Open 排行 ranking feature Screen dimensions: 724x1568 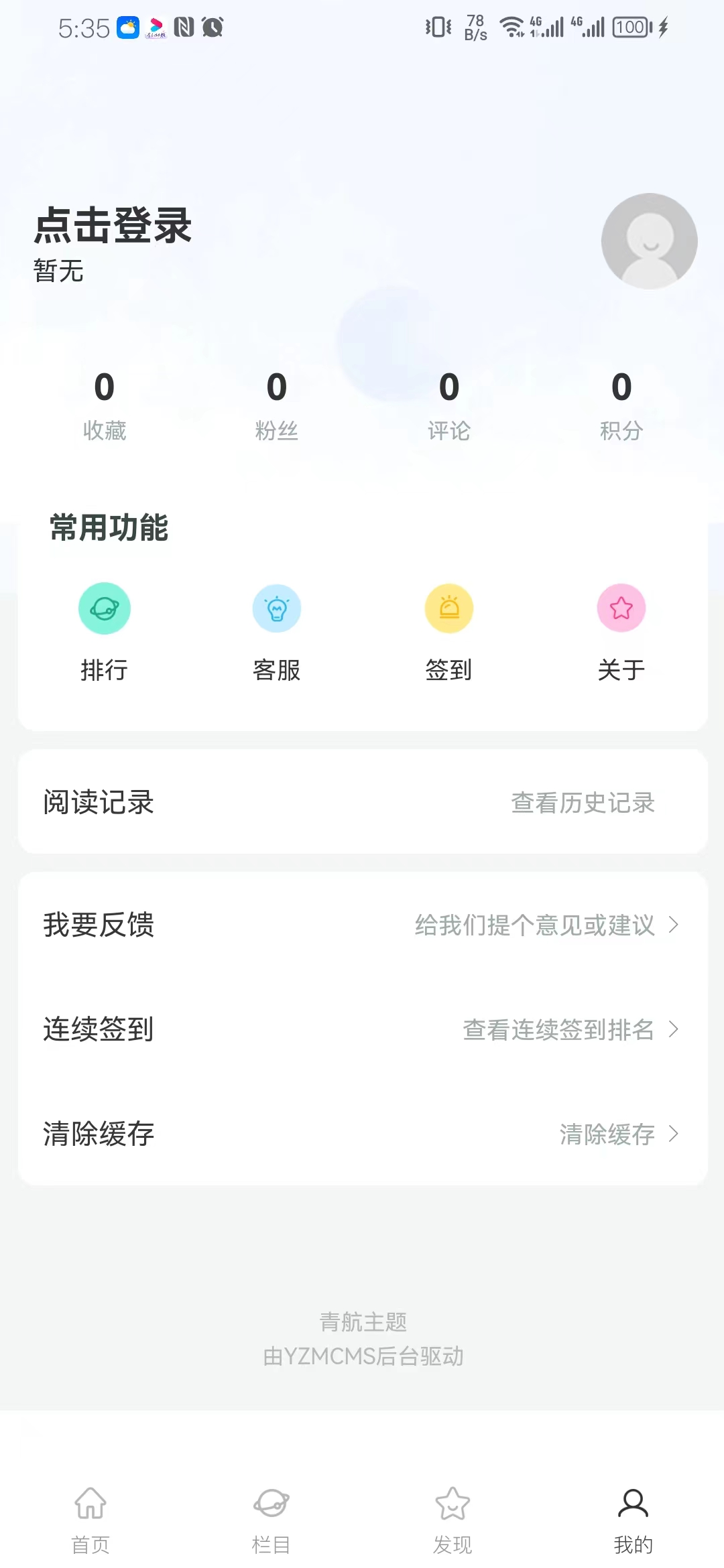click(x=104, y=631)
